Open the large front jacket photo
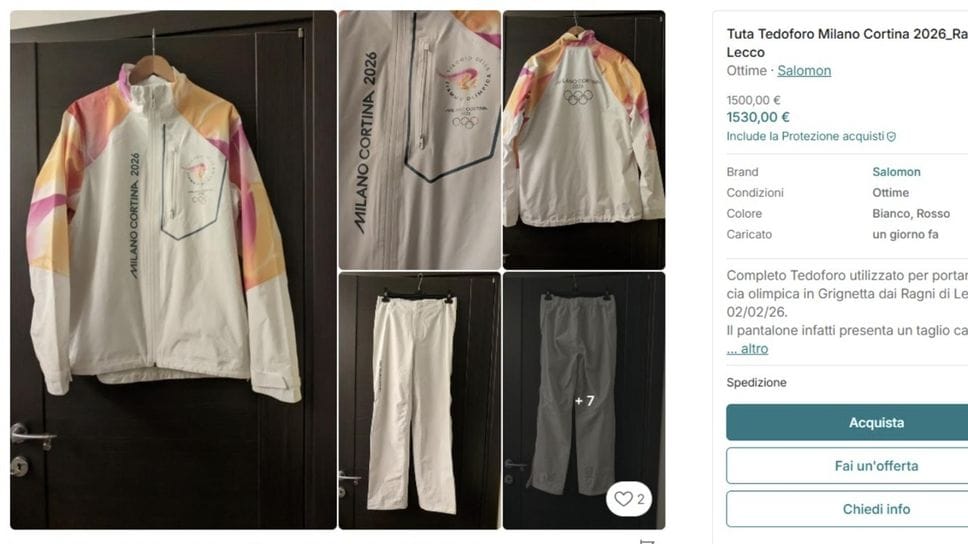The width and height of the screenshot is (968, 544). 173,270
